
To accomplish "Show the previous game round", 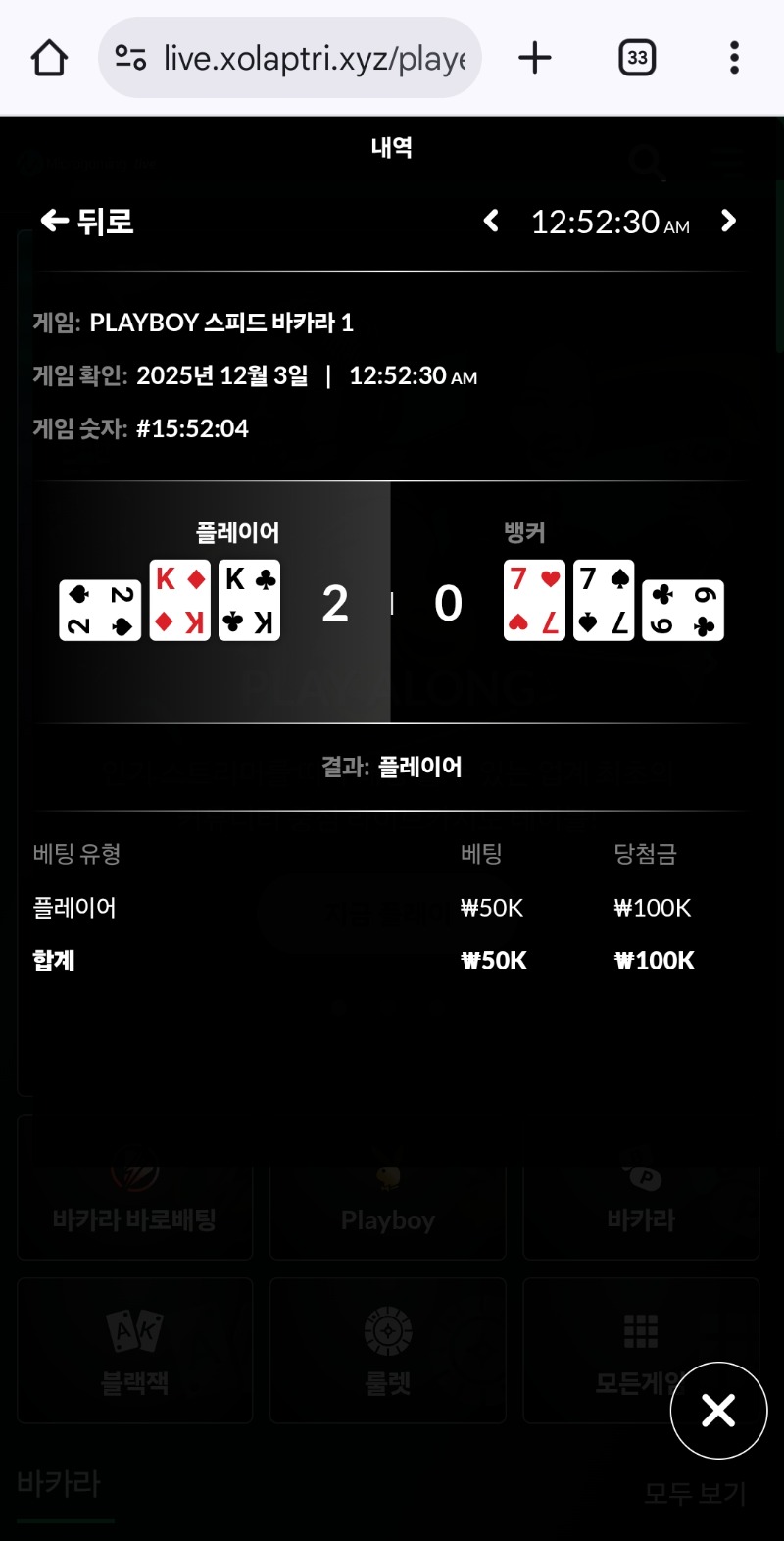I will tap(492, 222).
